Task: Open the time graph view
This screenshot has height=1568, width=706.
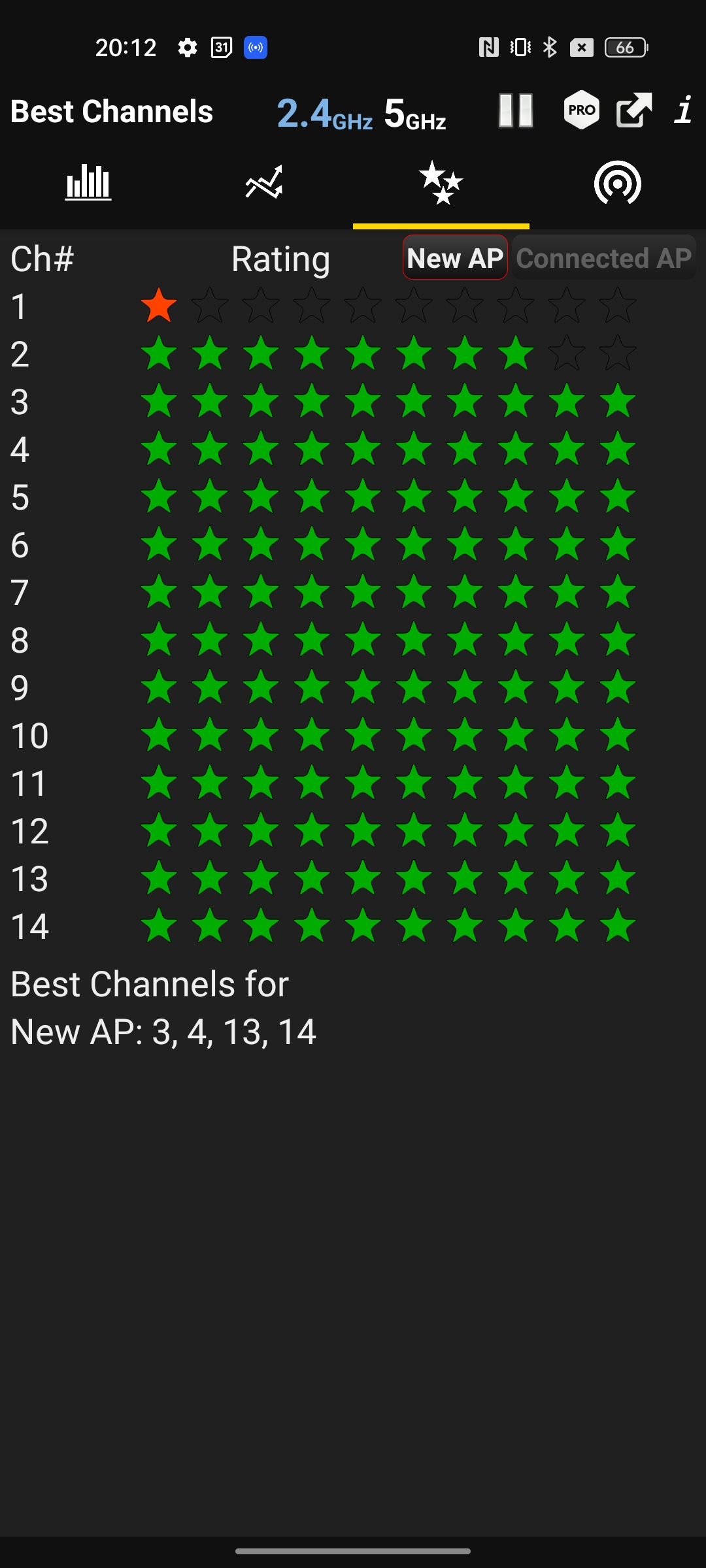Action: [x=265, y=184]
